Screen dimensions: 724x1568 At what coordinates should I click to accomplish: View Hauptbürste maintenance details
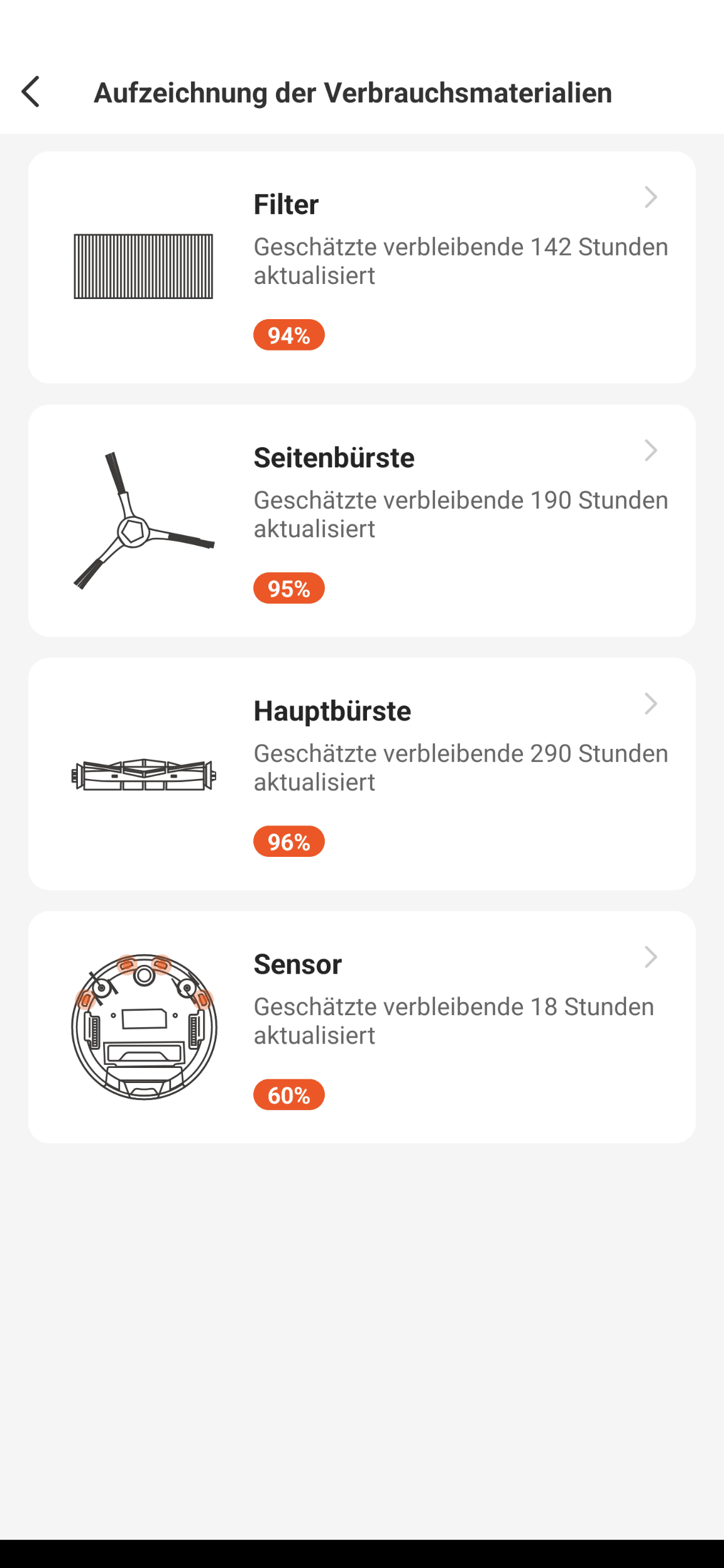[x=361, y=773]
